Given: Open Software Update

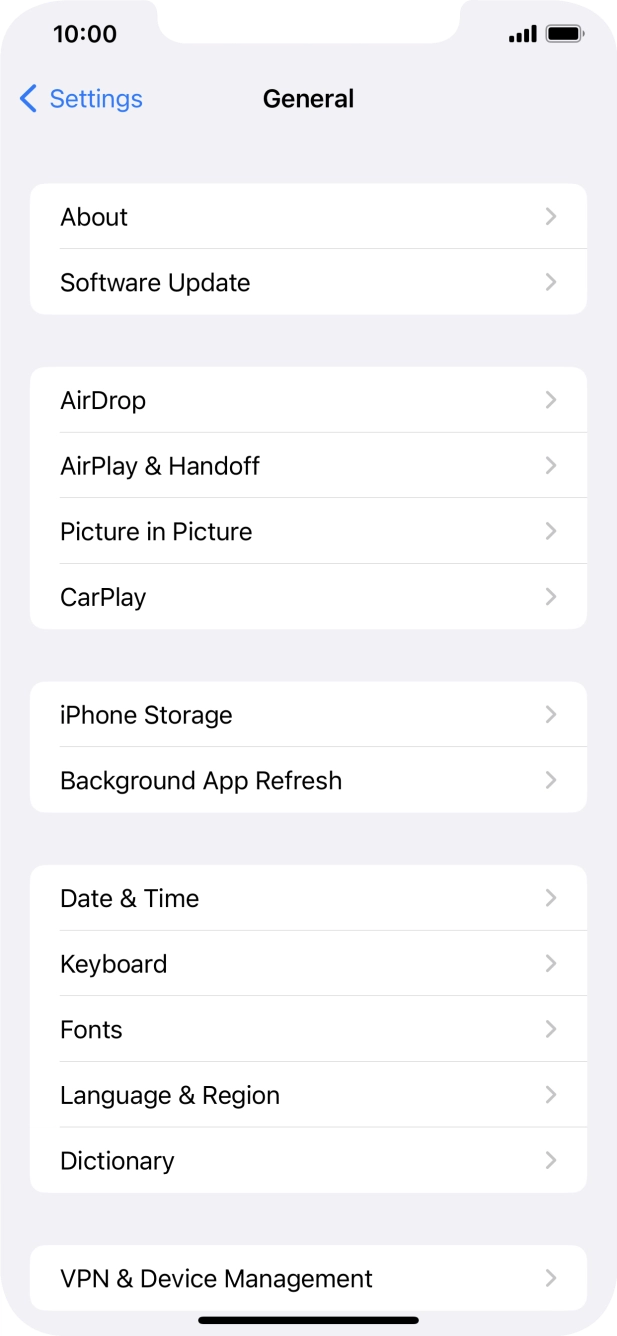Looking at the screenshot, I should point(308,282).
